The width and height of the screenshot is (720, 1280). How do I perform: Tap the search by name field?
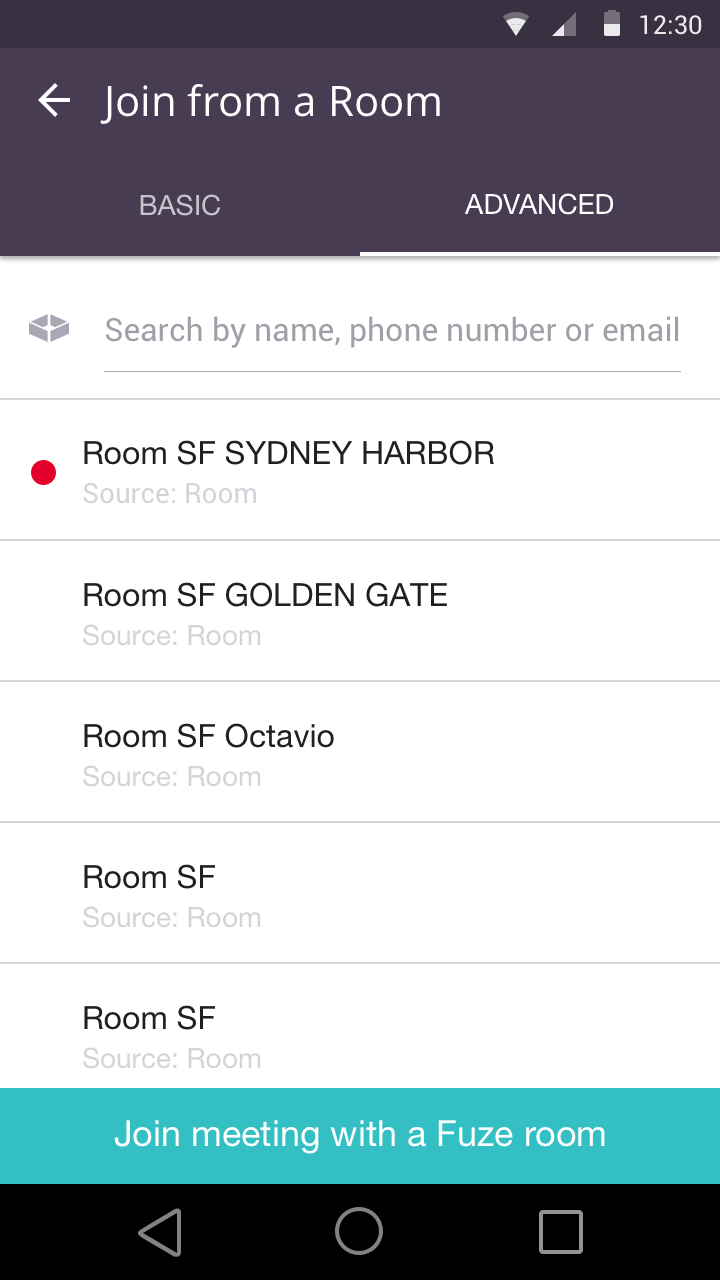point(392,331)
